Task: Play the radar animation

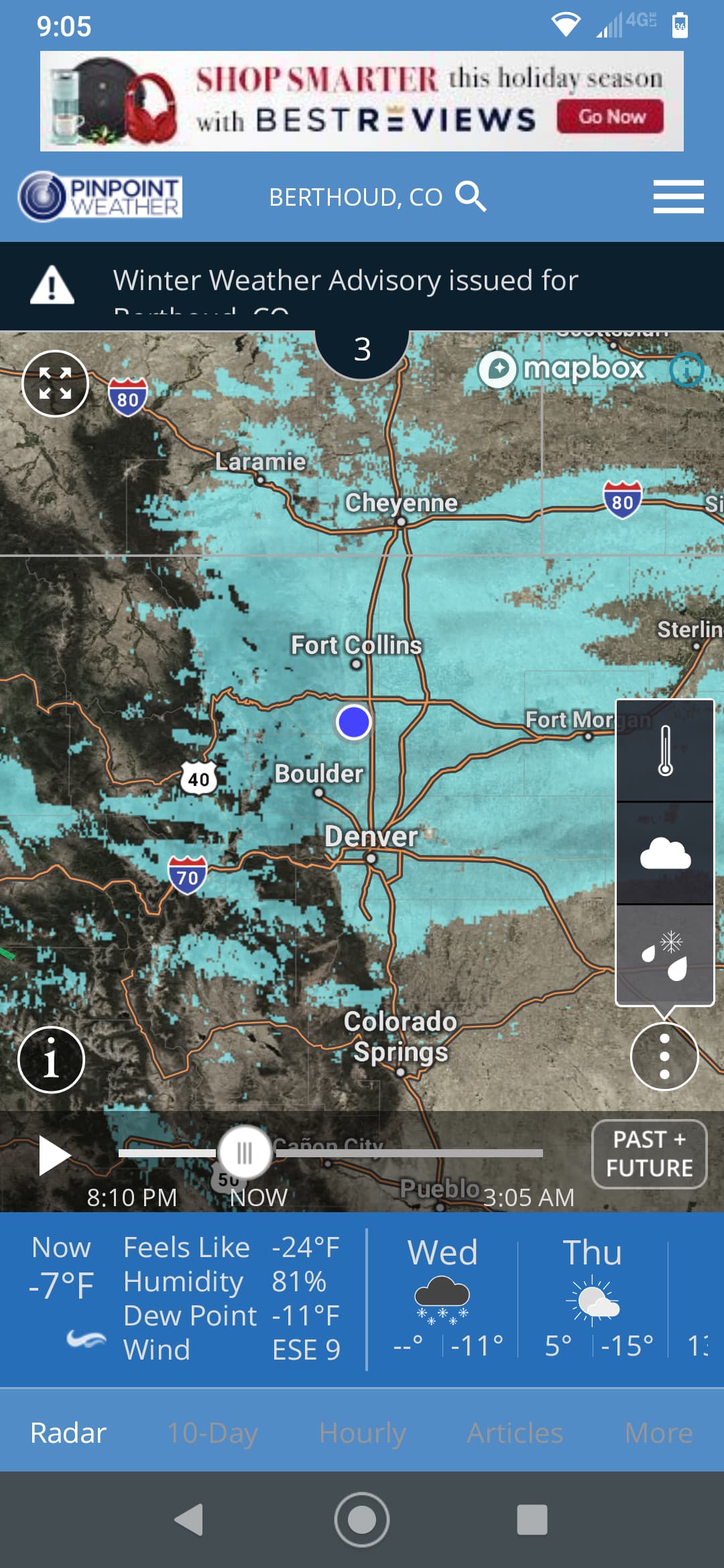Action: (54, 1155)
